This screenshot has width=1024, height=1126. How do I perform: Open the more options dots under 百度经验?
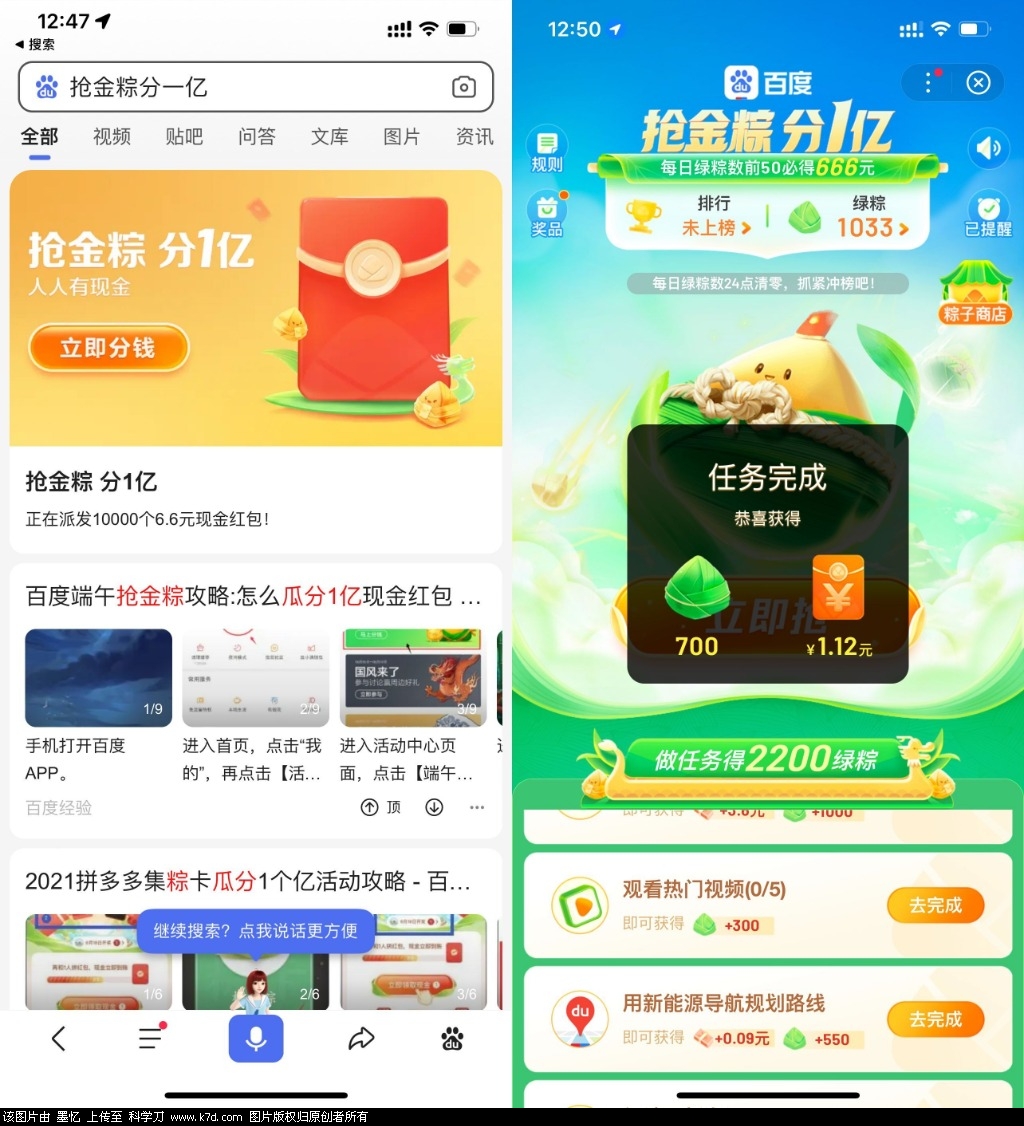pos(477,807)
